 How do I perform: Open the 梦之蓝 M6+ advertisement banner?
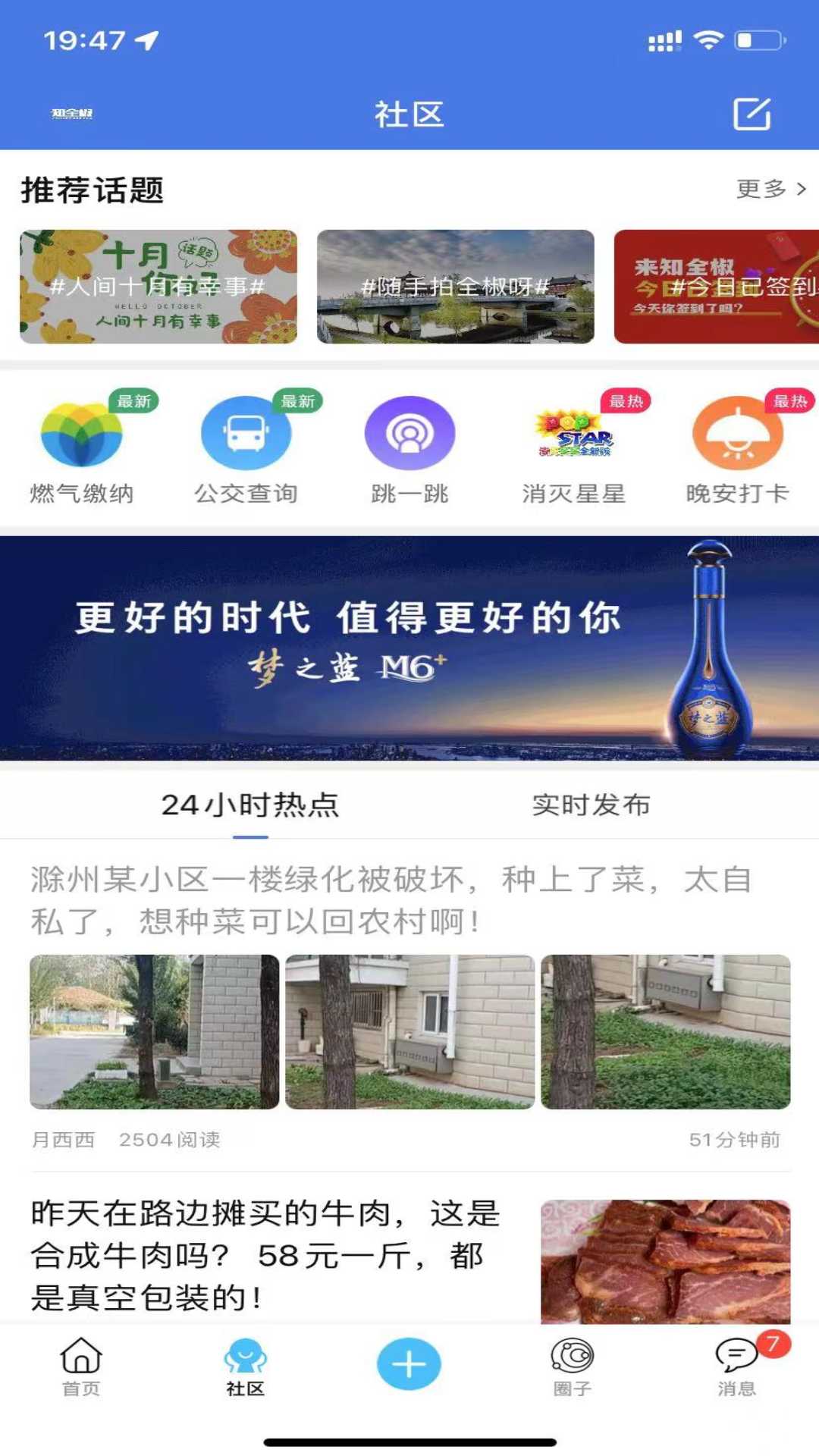click(409, 648)
